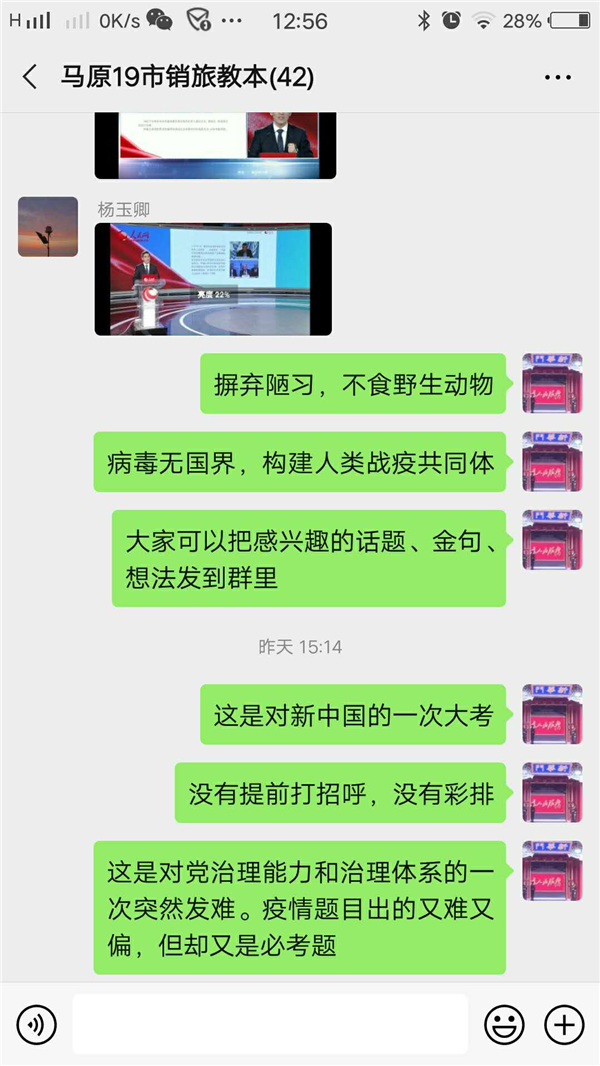Screen dimensions: 600x1066
Task: Focus the message text field
Action: pos(270,1024)
